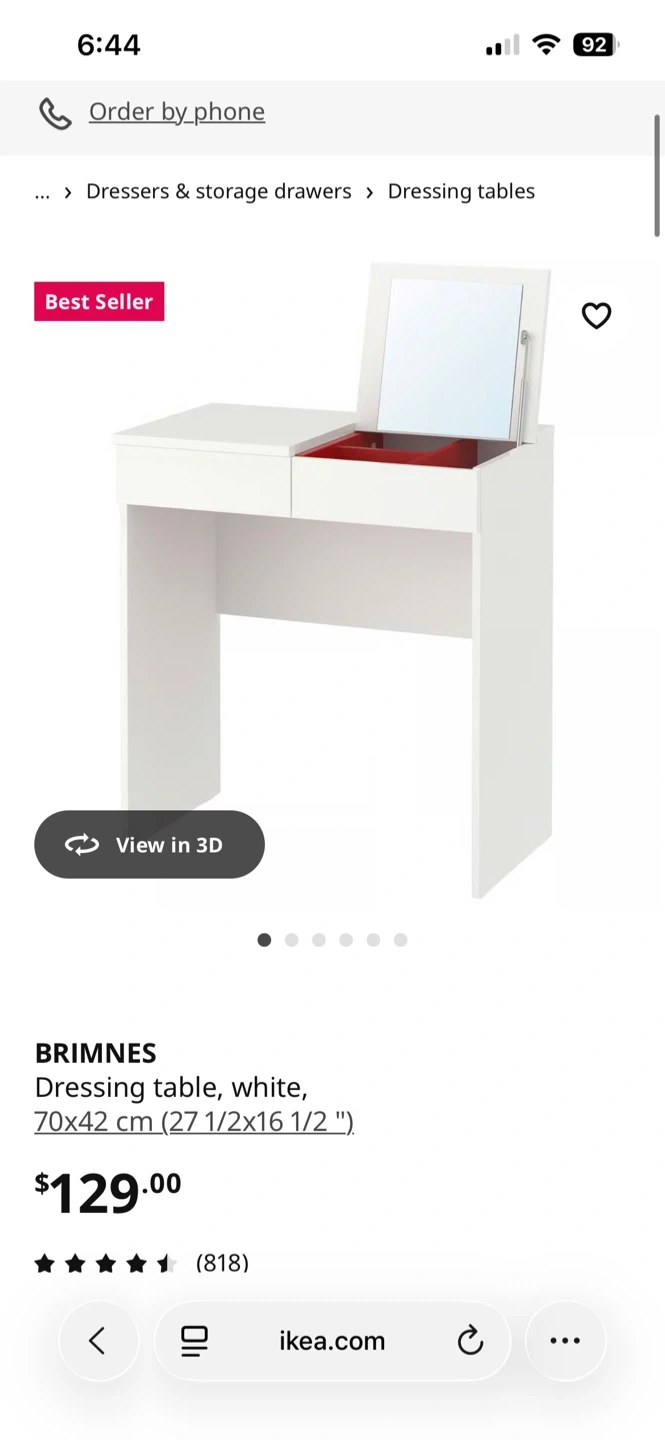Jump to the second image dot
Image resolution: width=665 pixels, height=1440 pixels.
point(291,940)
